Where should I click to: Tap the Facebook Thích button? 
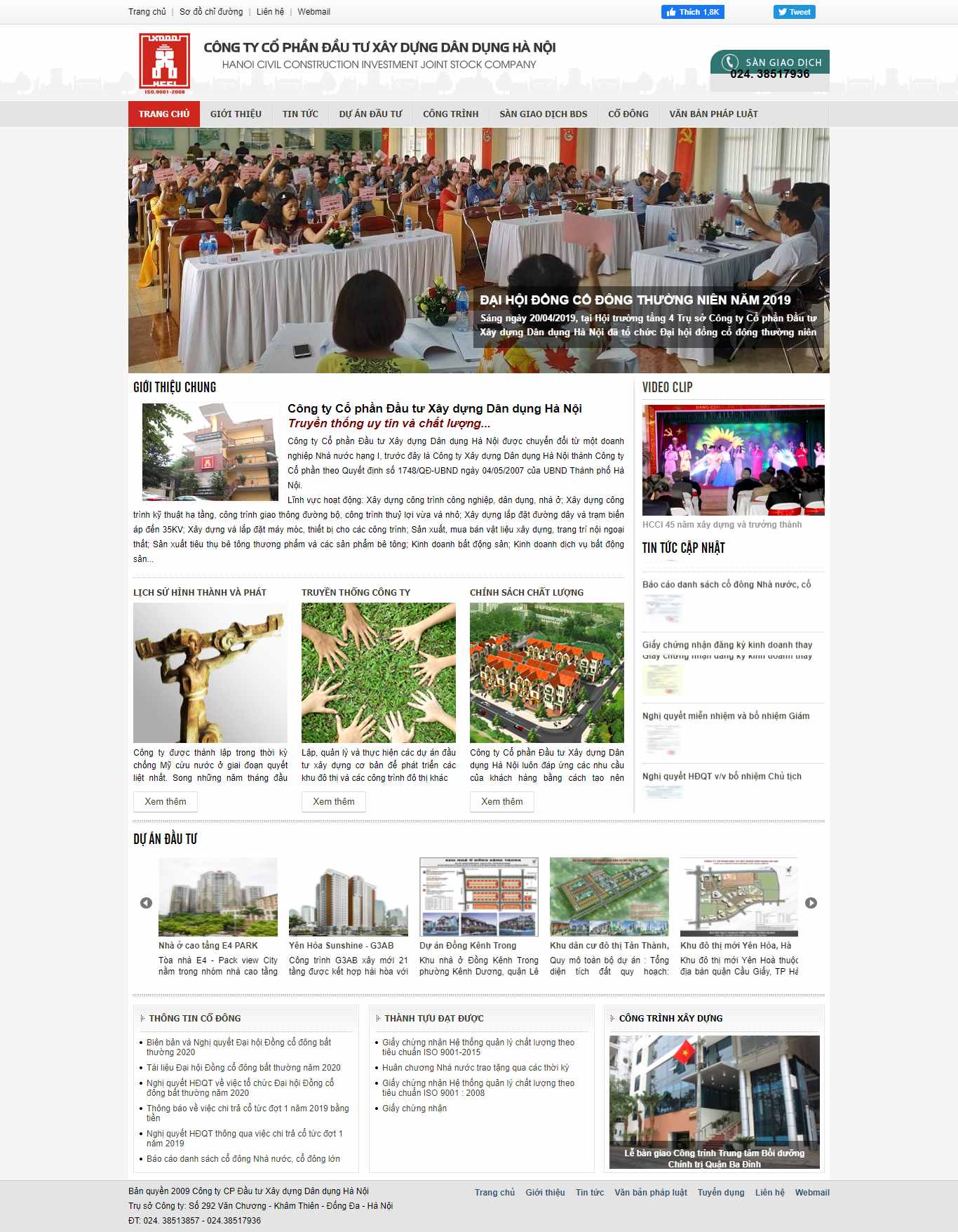tap(692, 12)
